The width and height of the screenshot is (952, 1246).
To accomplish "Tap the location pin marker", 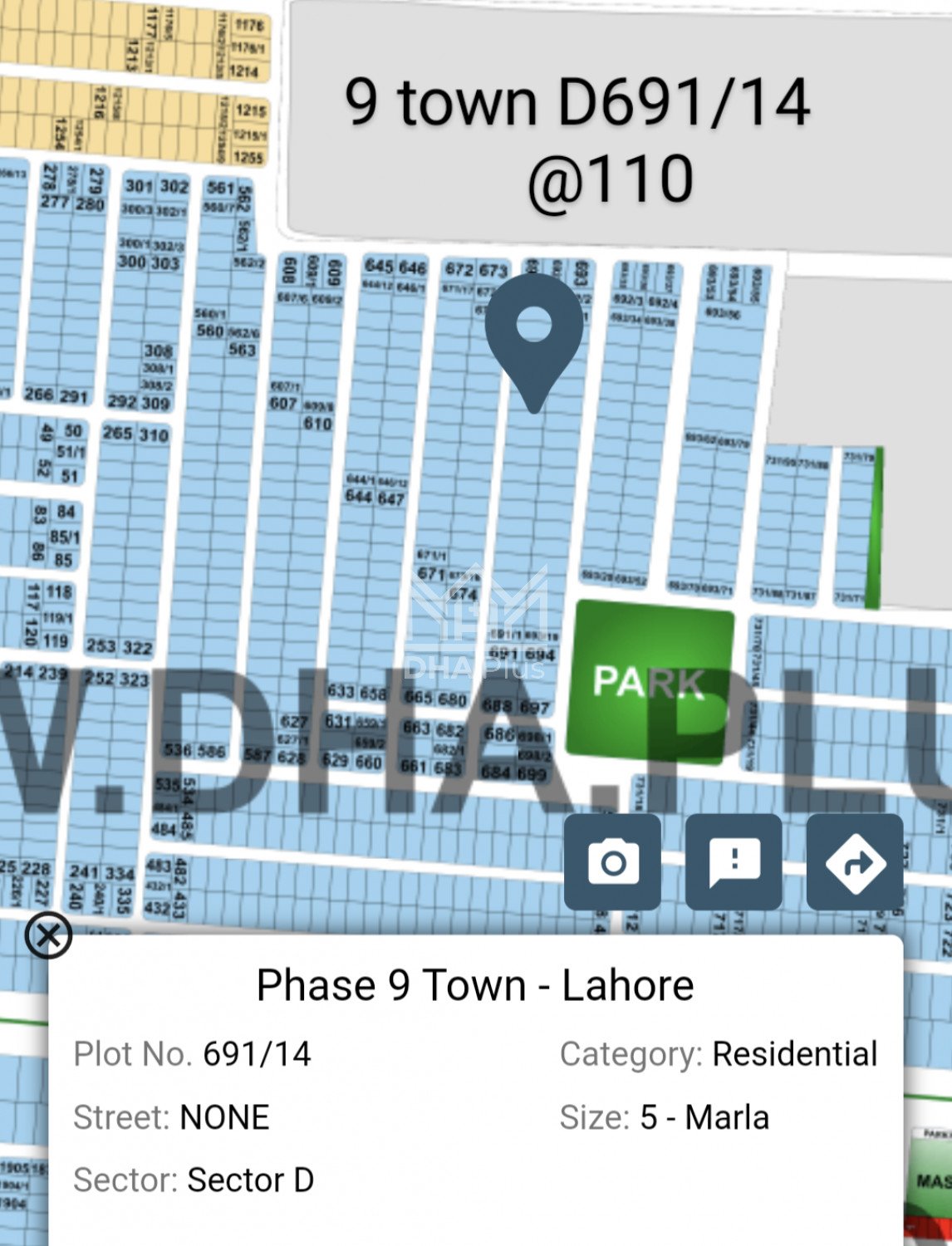I will pyautogui.click(x=533, y=336).
